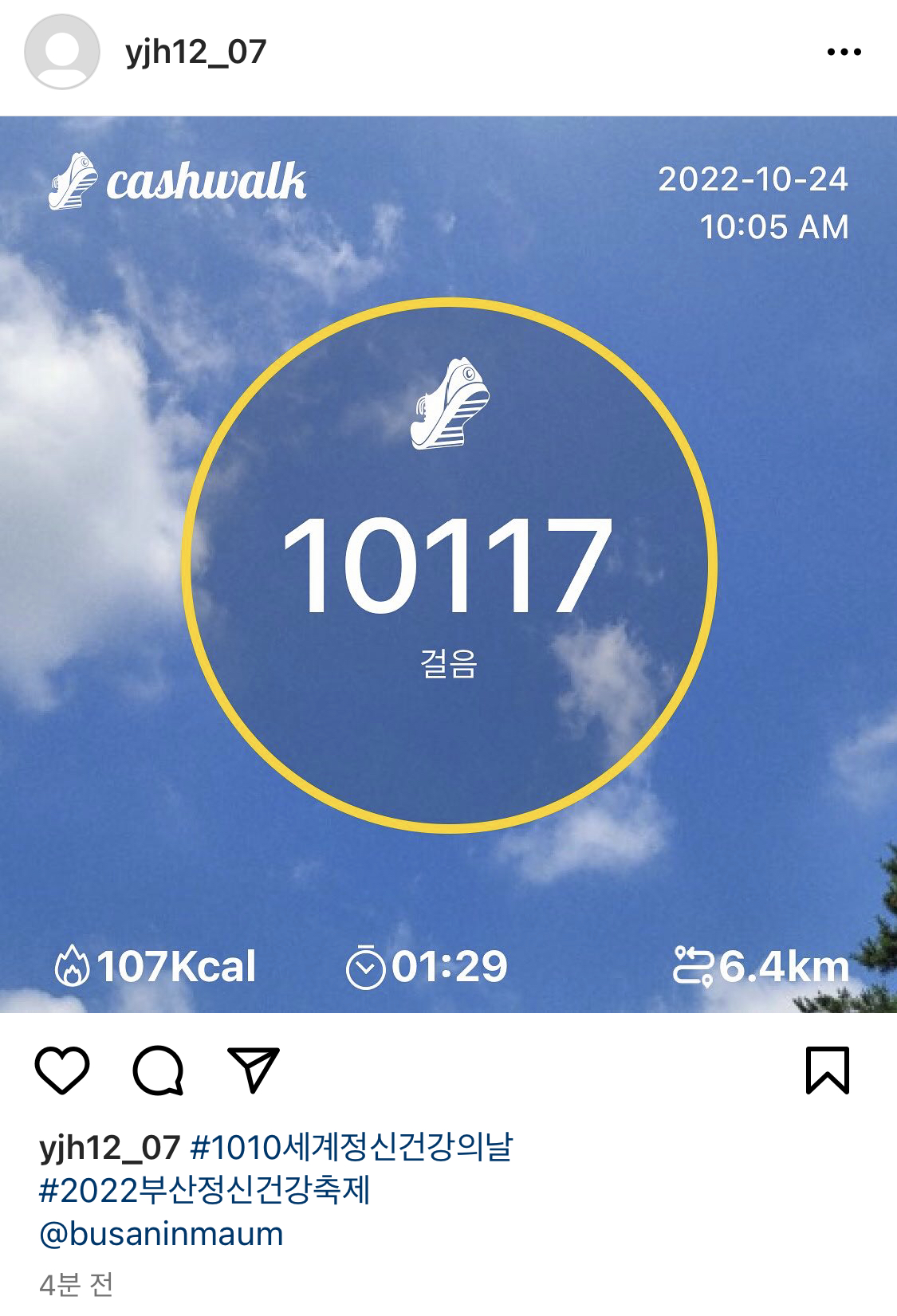Open the post's three-dot options menu
Viewport: 897px width, 1316px height.
pos(844,53)
